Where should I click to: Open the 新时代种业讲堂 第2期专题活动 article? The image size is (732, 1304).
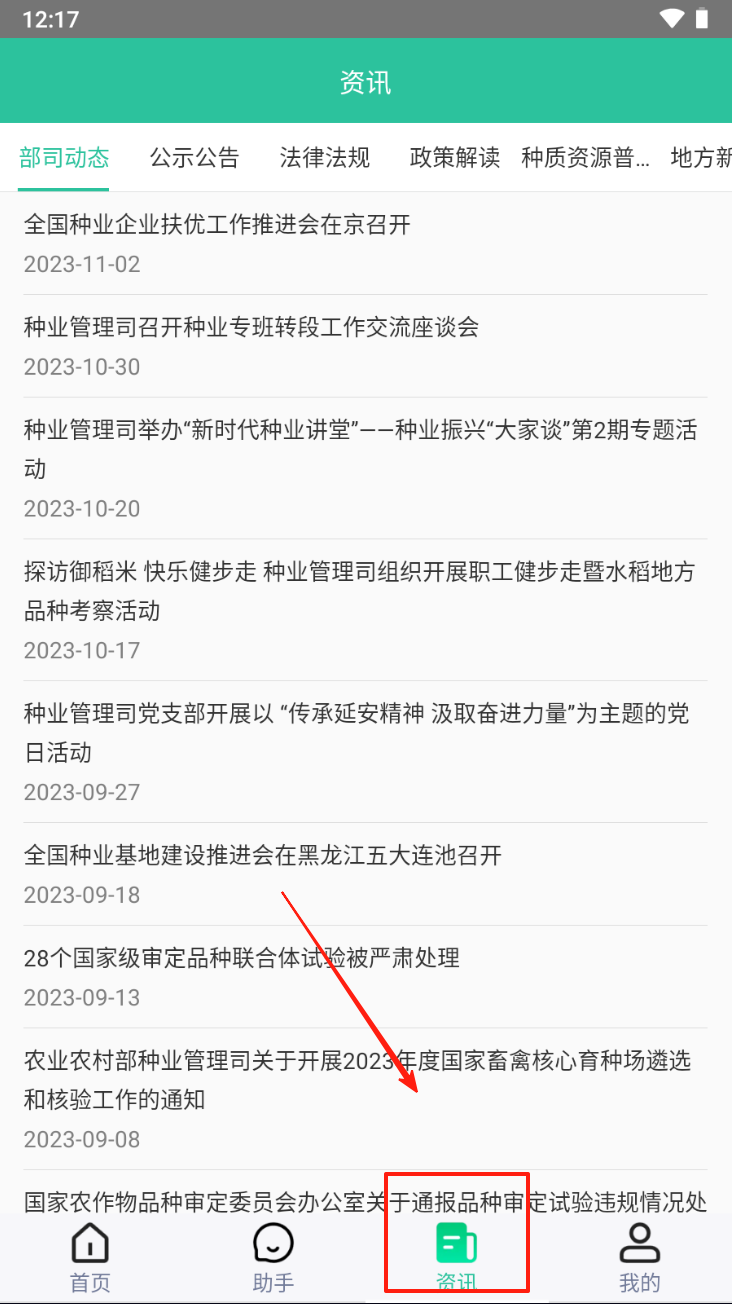click(366, 468)
